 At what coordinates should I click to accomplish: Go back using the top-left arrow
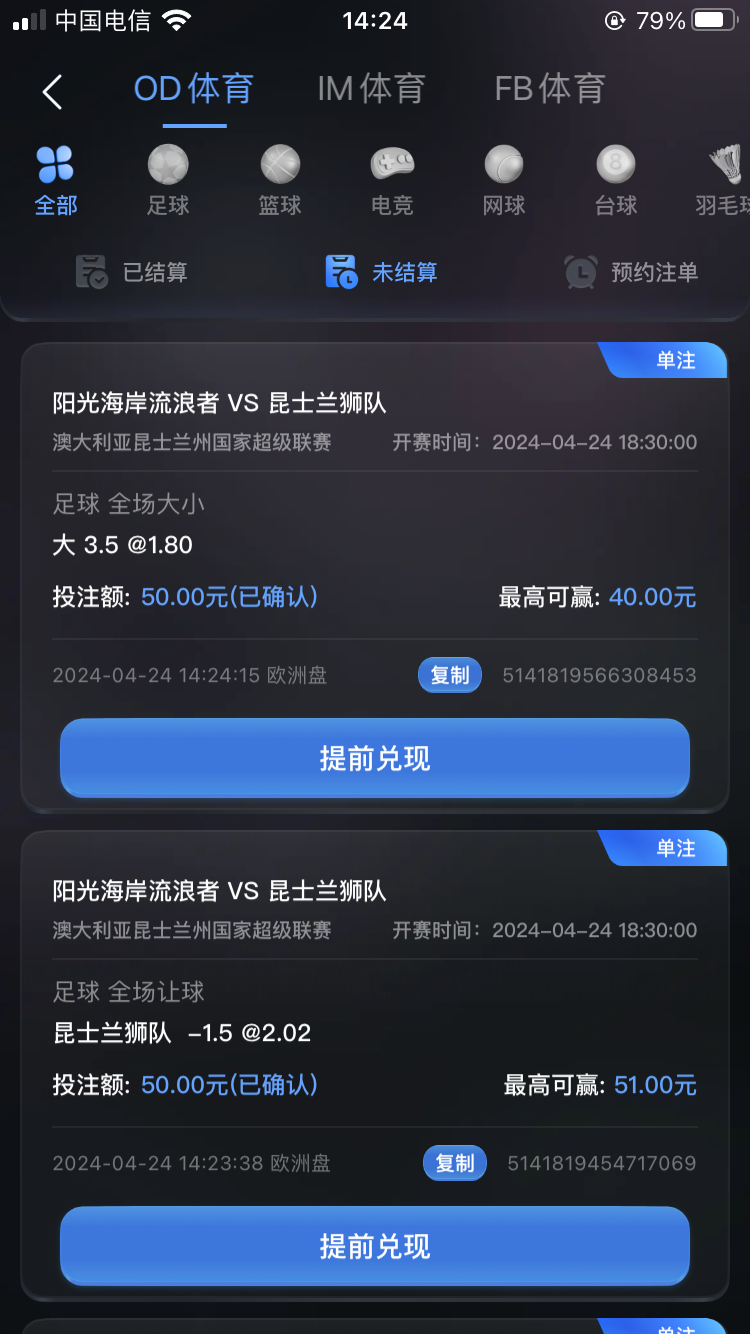pos(52,92)
